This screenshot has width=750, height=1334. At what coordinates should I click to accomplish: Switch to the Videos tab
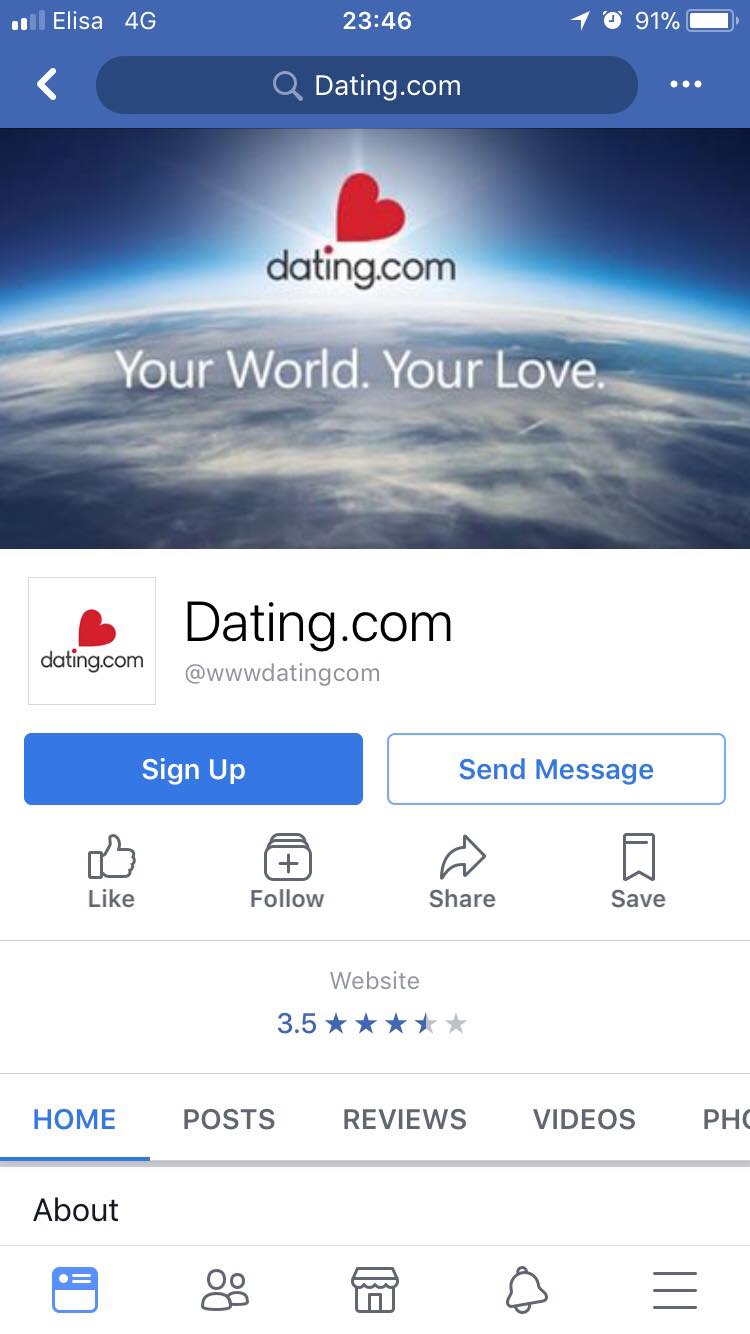(x=584, y=1119)
